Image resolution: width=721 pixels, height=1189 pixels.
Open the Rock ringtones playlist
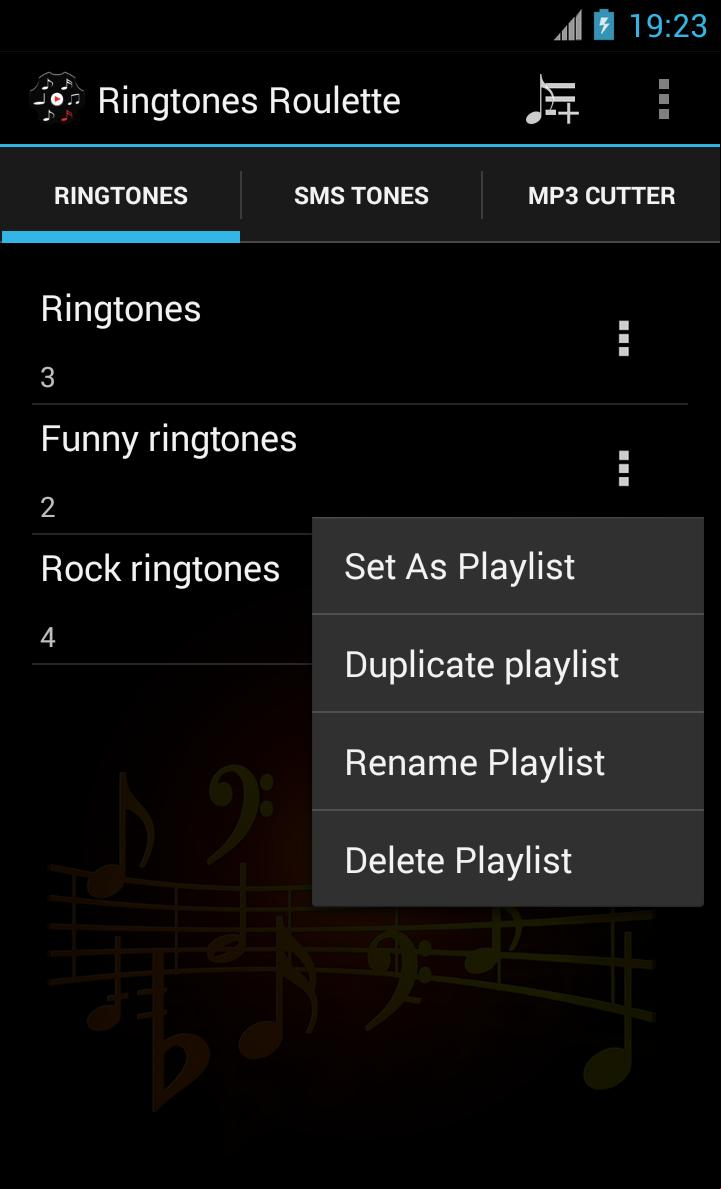[171, 600]
